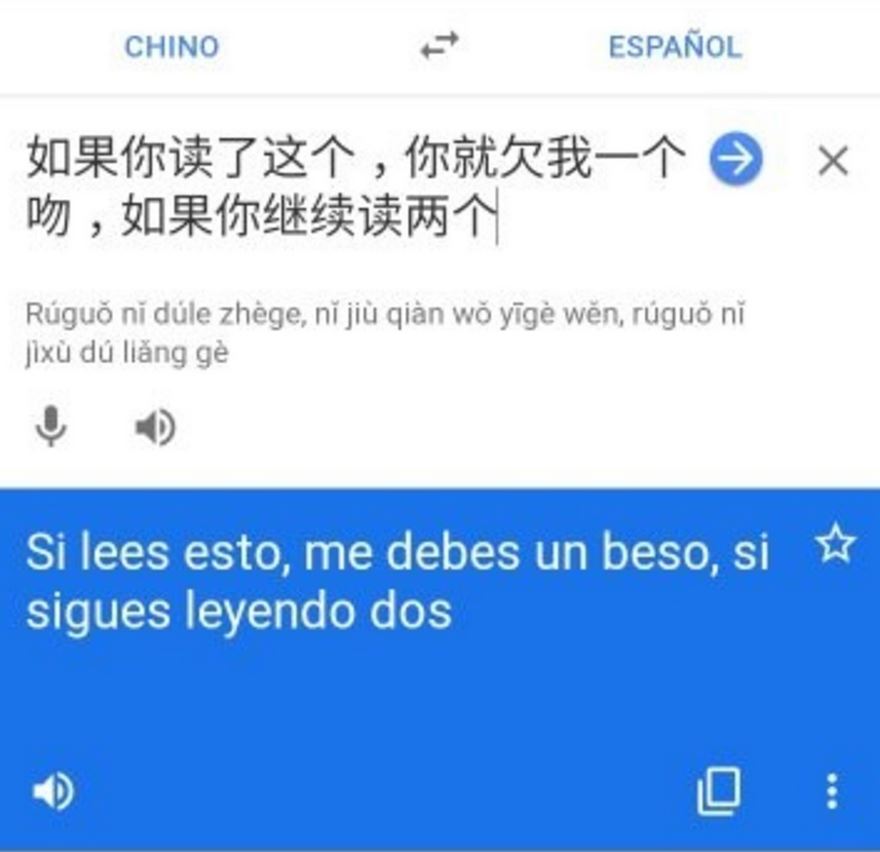Listen to the Spanish translation
Screen dimensions: 880x852
click(x=52, y=792)
